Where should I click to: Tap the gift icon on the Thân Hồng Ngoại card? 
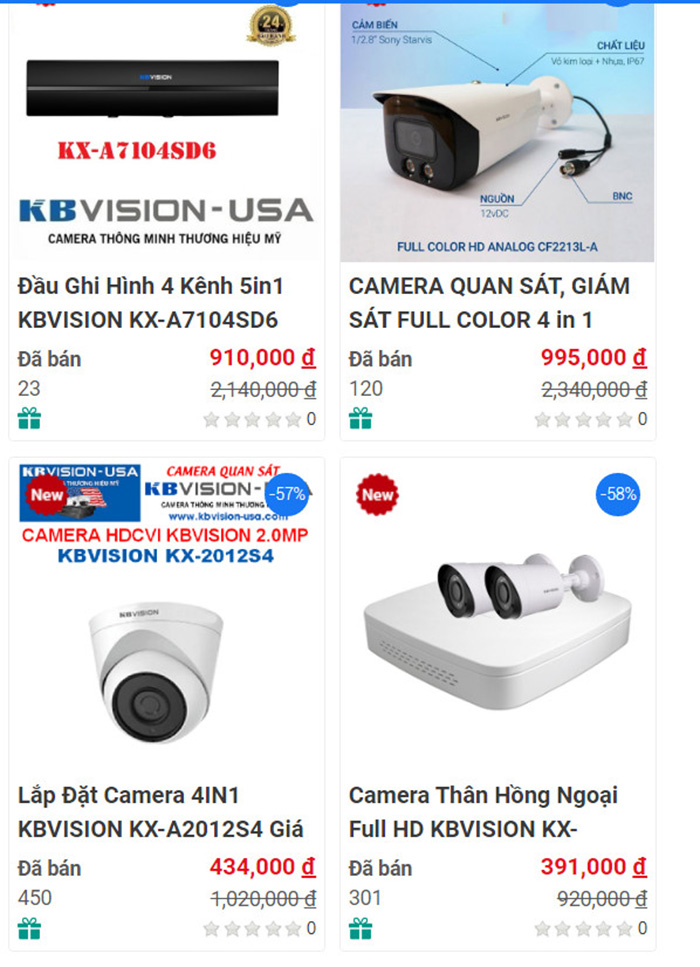click(x=360, y=928)
